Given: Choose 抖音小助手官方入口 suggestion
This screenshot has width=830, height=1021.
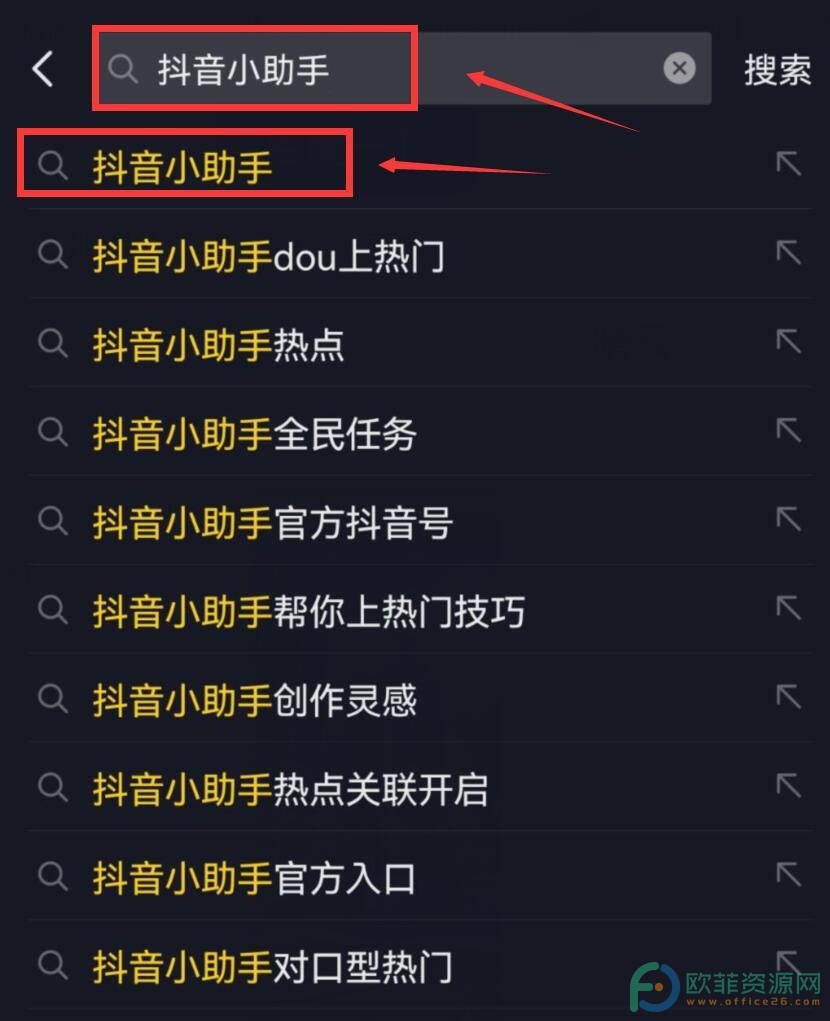Looking at the screenshot, I should click(x=254, y=878).
